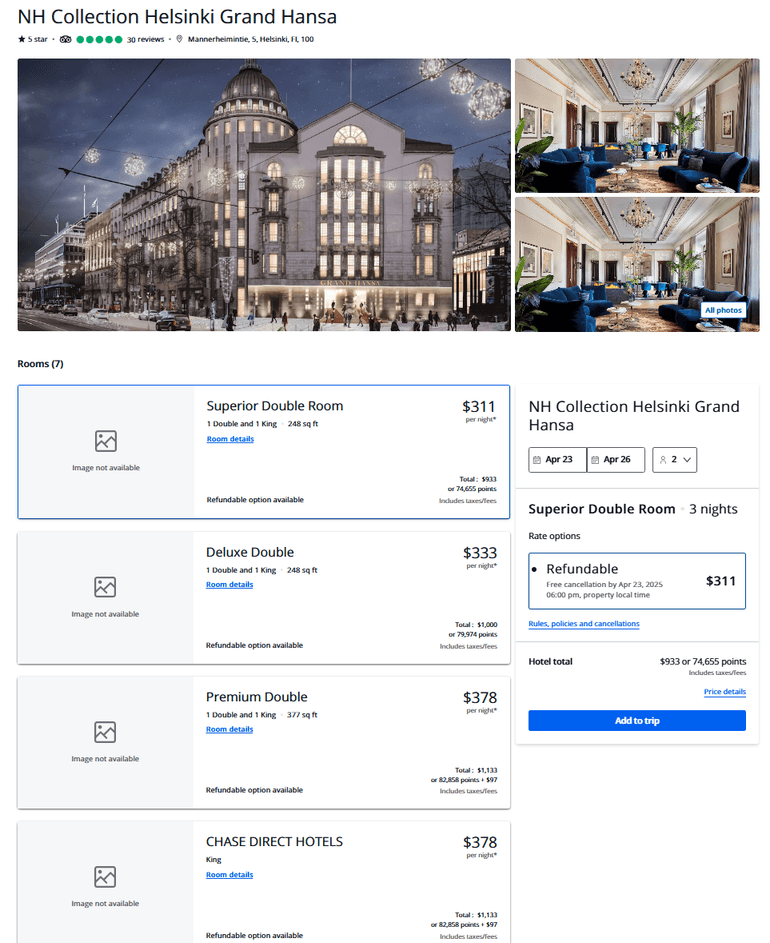770x943 pixels.
Task: View the Price details link
Action: tap(724, 692)
